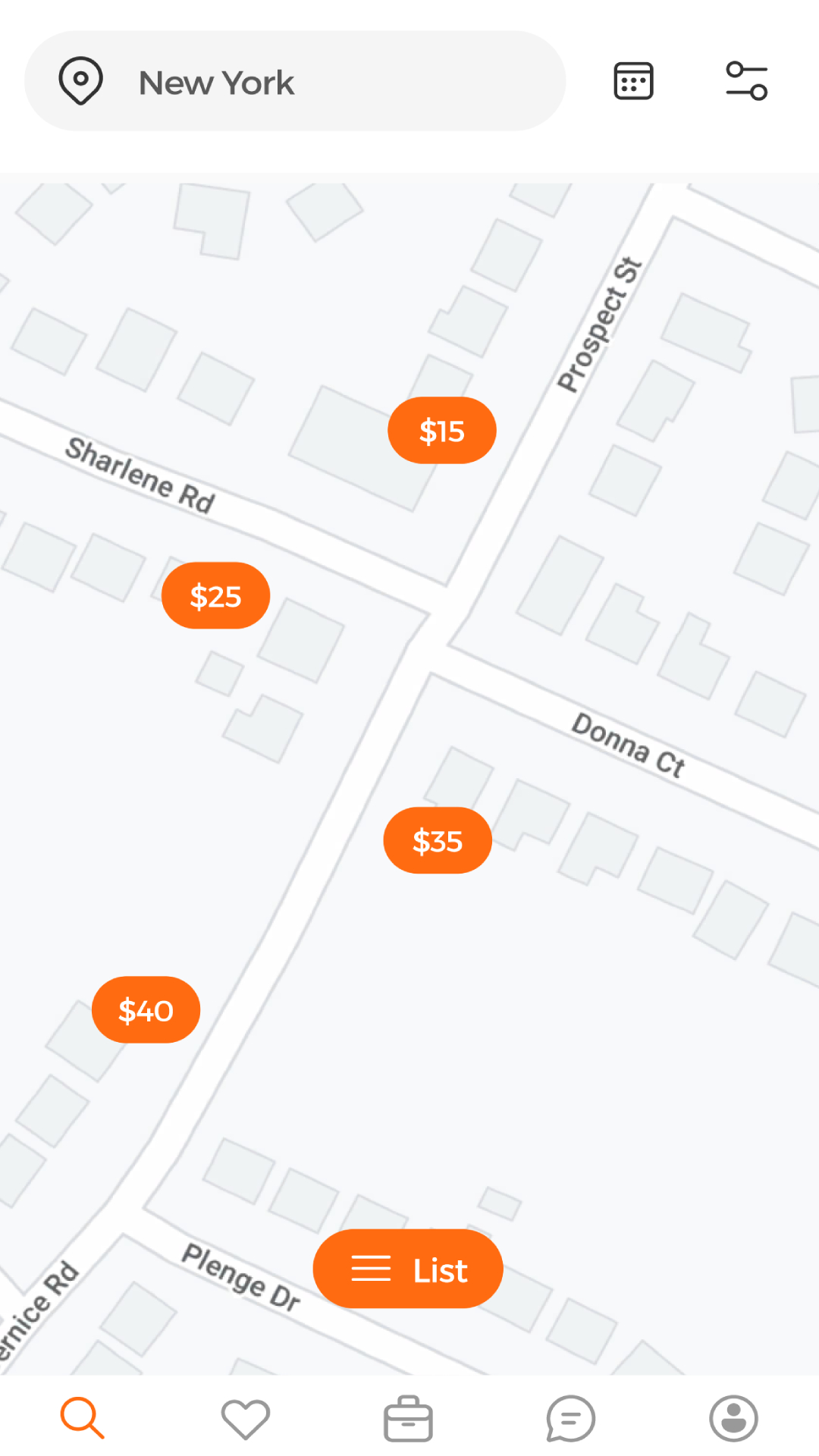Open the calendar date picker
The image size is (819, 1456).
[633, 81]
